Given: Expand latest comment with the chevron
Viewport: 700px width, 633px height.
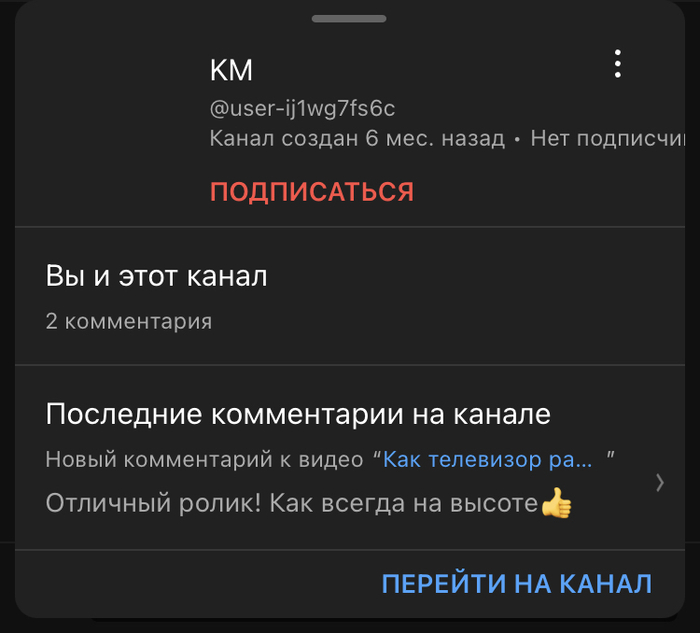Looking at the screenshot, I should 659,483.
